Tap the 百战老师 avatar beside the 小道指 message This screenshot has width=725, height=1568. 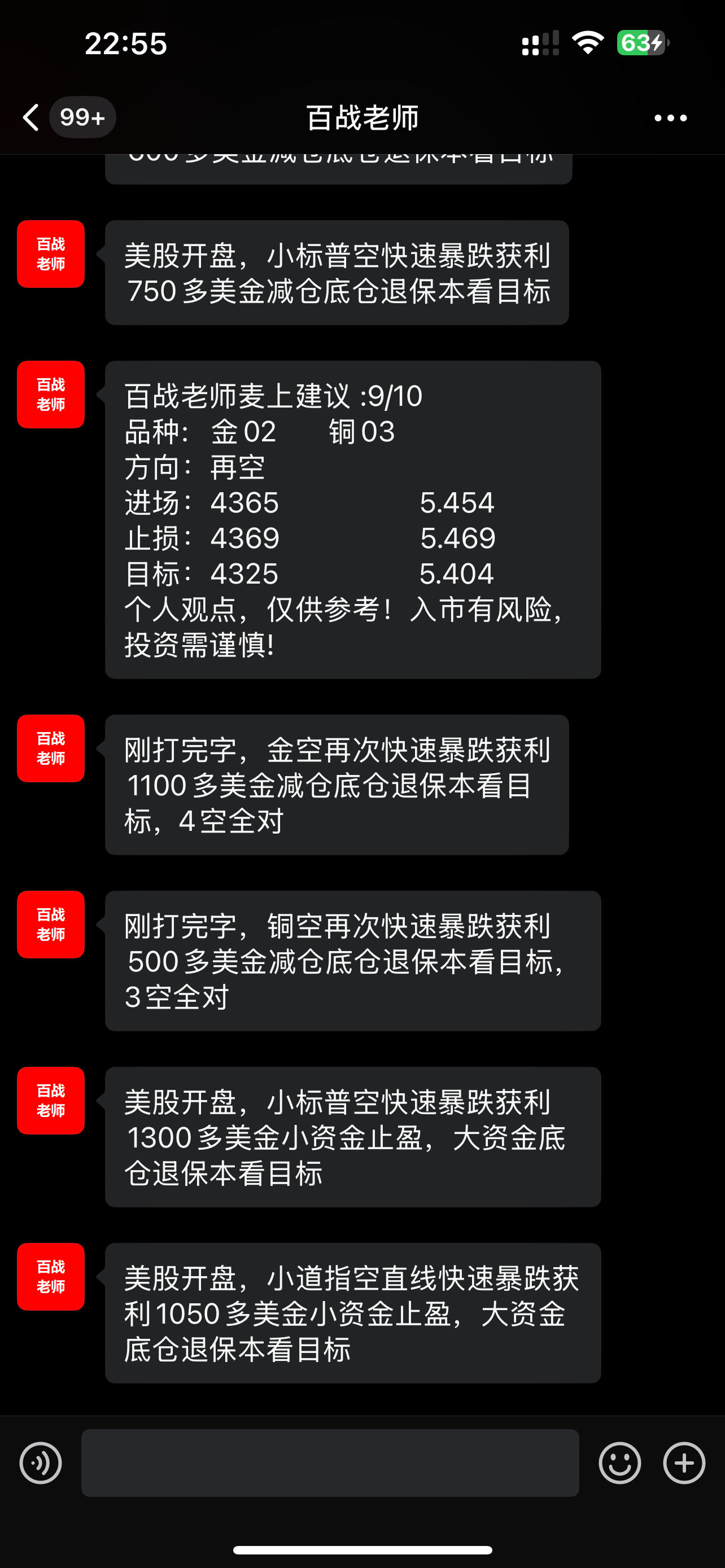tap(50, 1276)
